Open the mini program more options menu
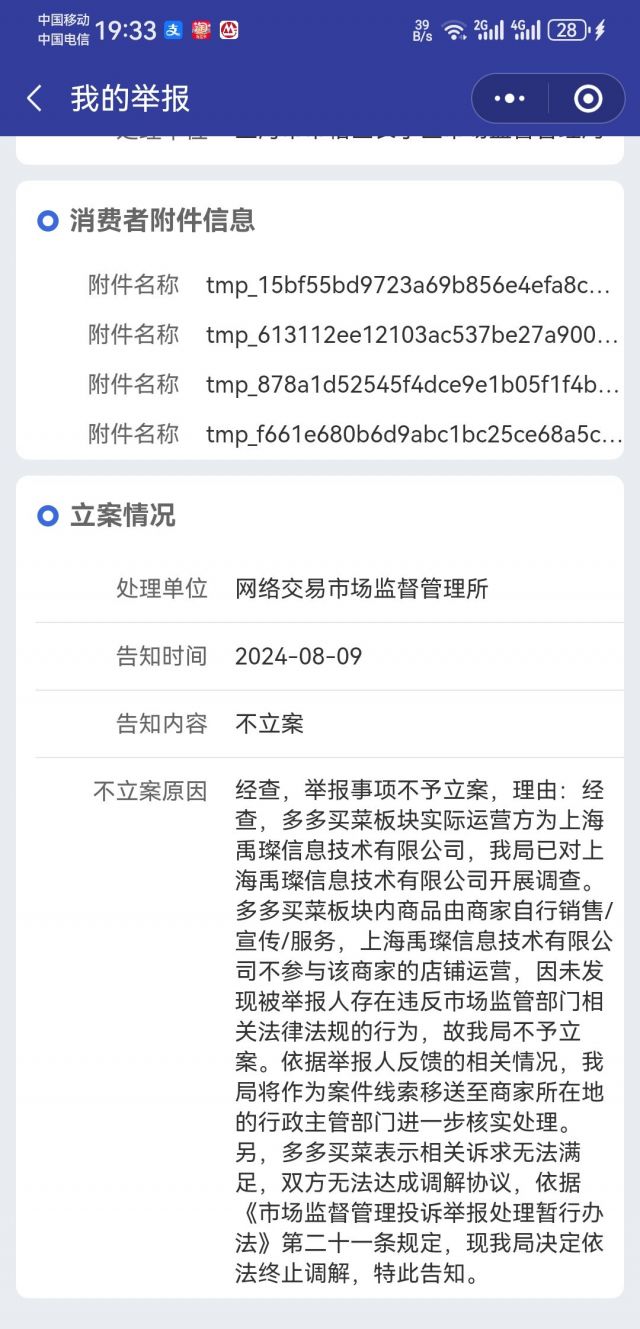Viewport: 640px width, 1329px height. [x=509, y=98]
